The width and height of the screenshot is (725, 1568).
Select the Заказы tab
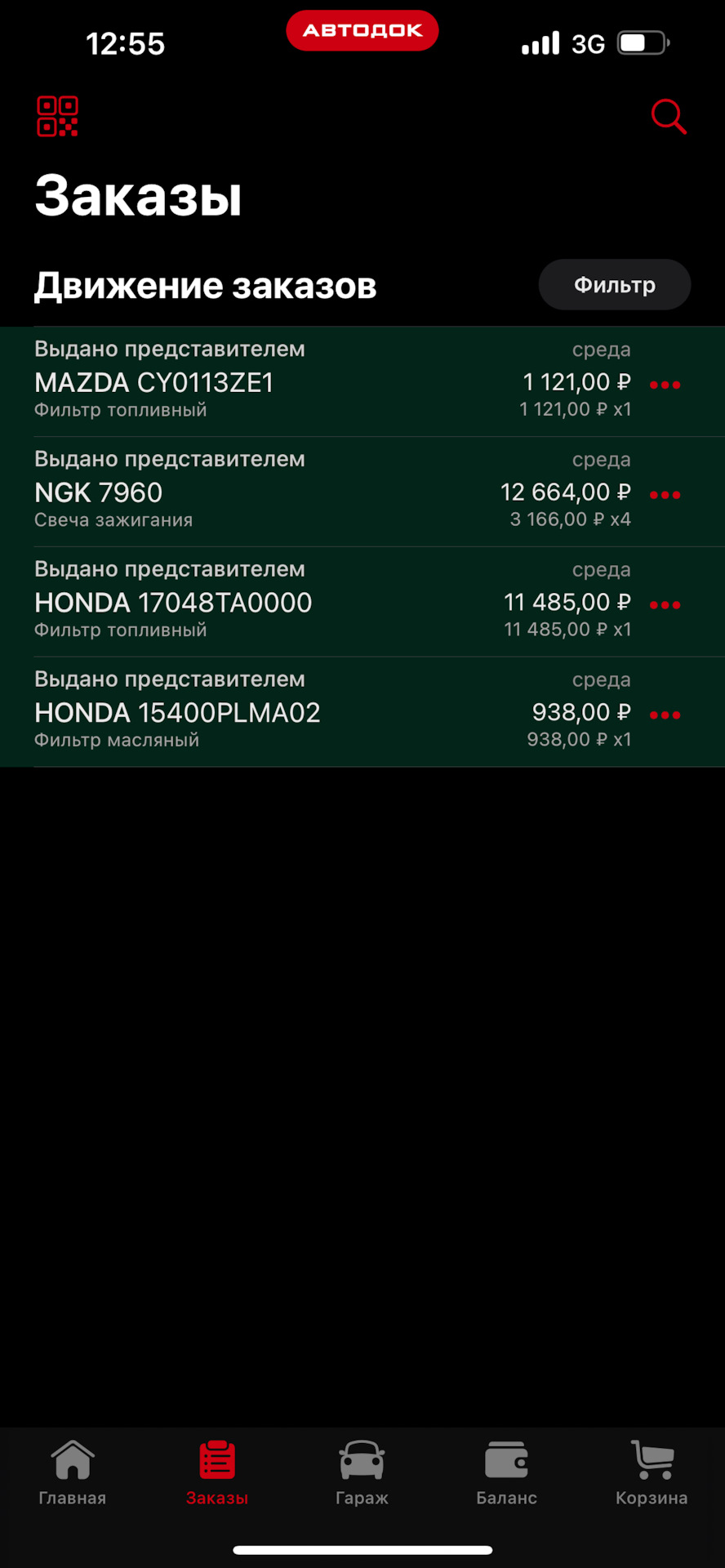point(217,1473)
